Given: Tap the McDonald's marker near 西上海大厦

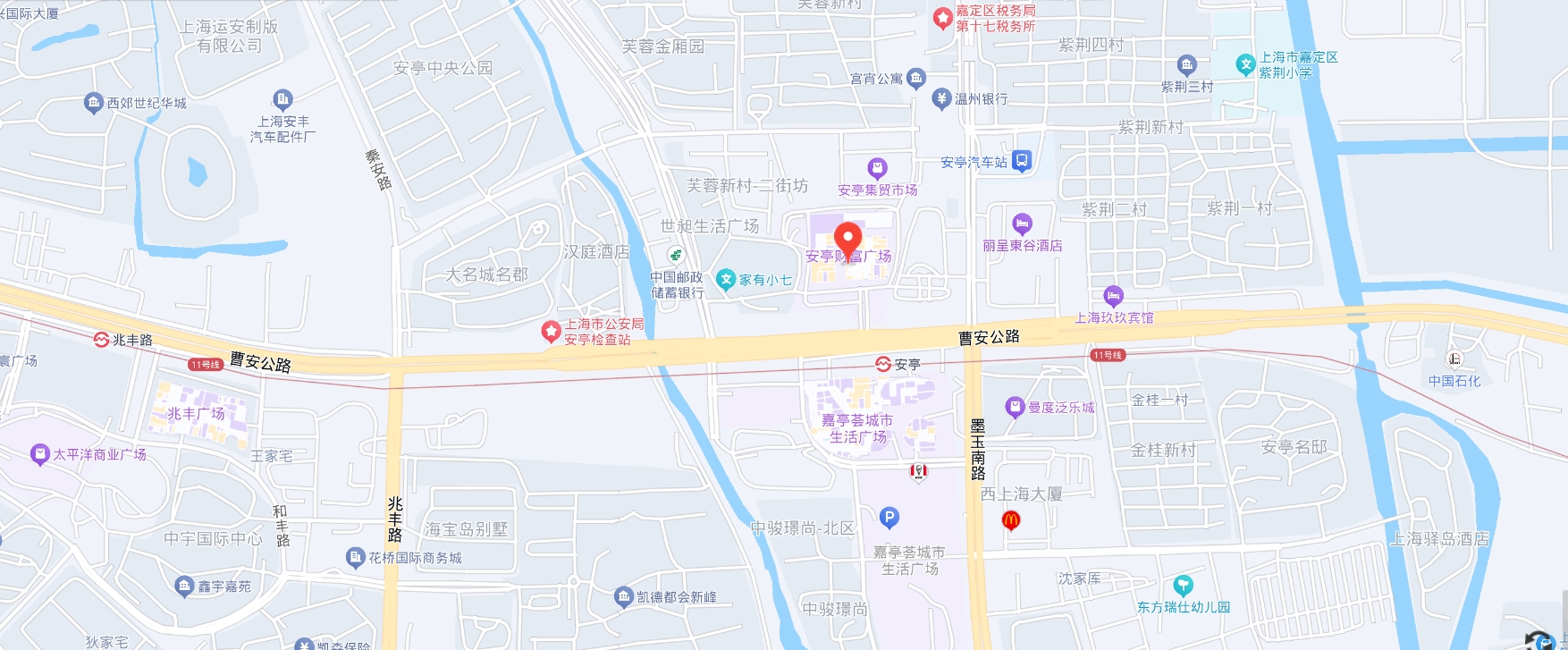Looking at the screenshot, I should tap(1011, 519).
